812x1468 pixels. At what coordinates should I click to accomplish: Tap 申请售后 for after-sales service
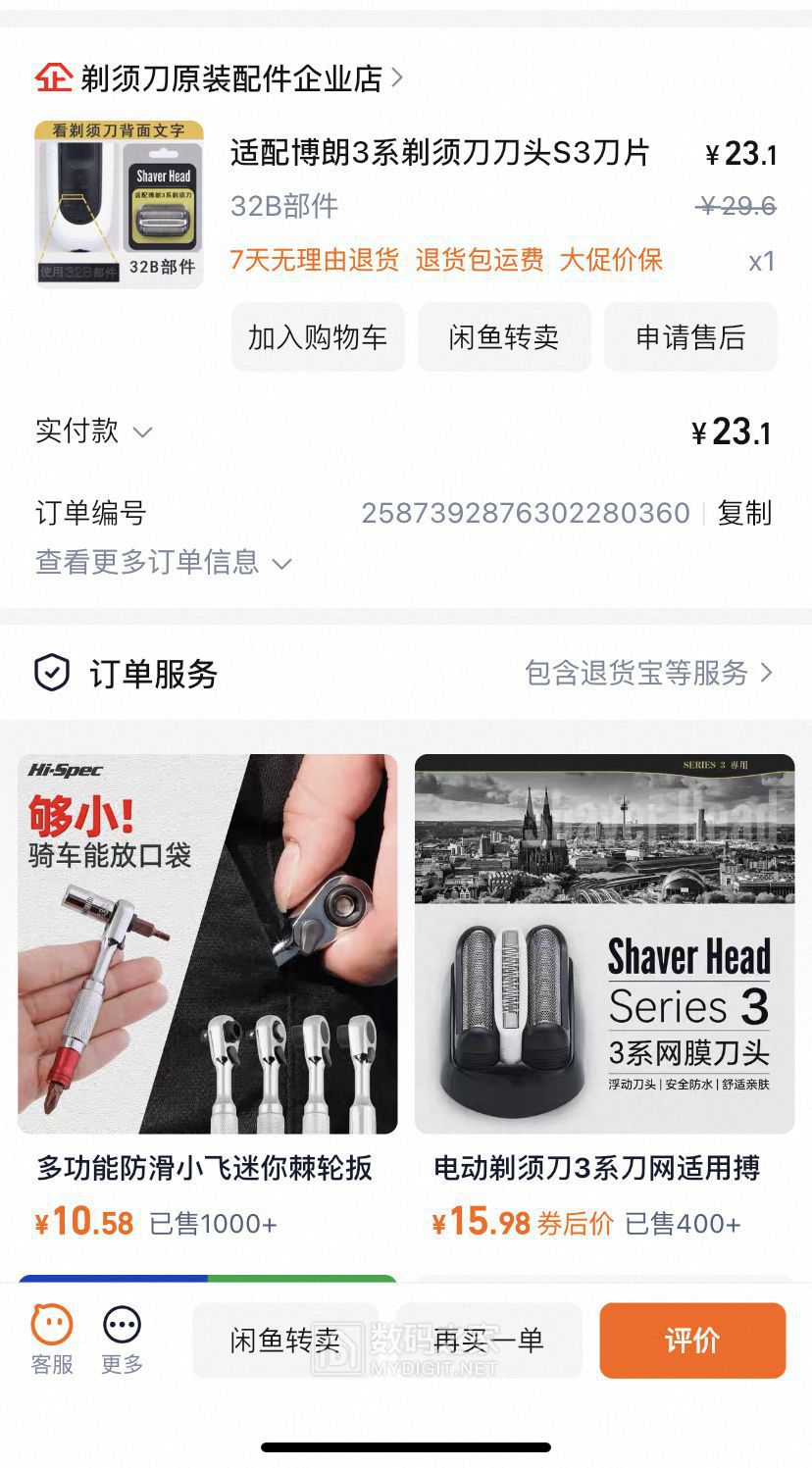[x=690, y=337]
